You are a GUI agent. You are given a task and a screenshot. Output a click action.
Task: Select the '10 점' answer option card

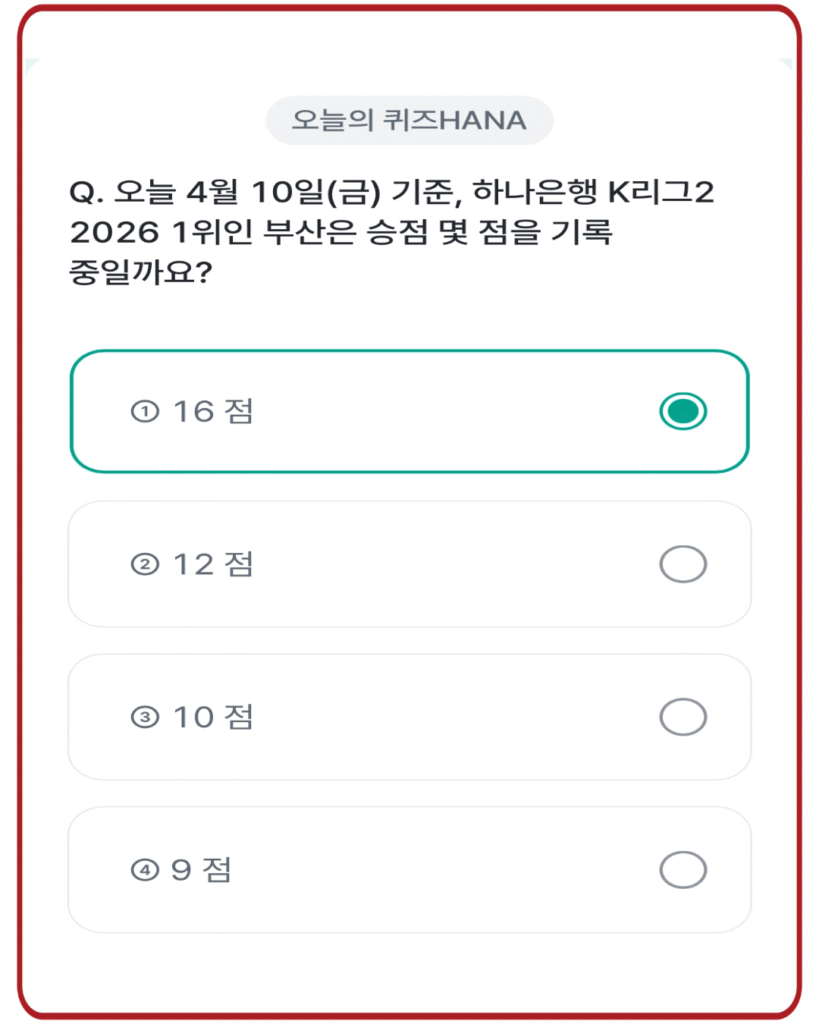coord(409,716)
